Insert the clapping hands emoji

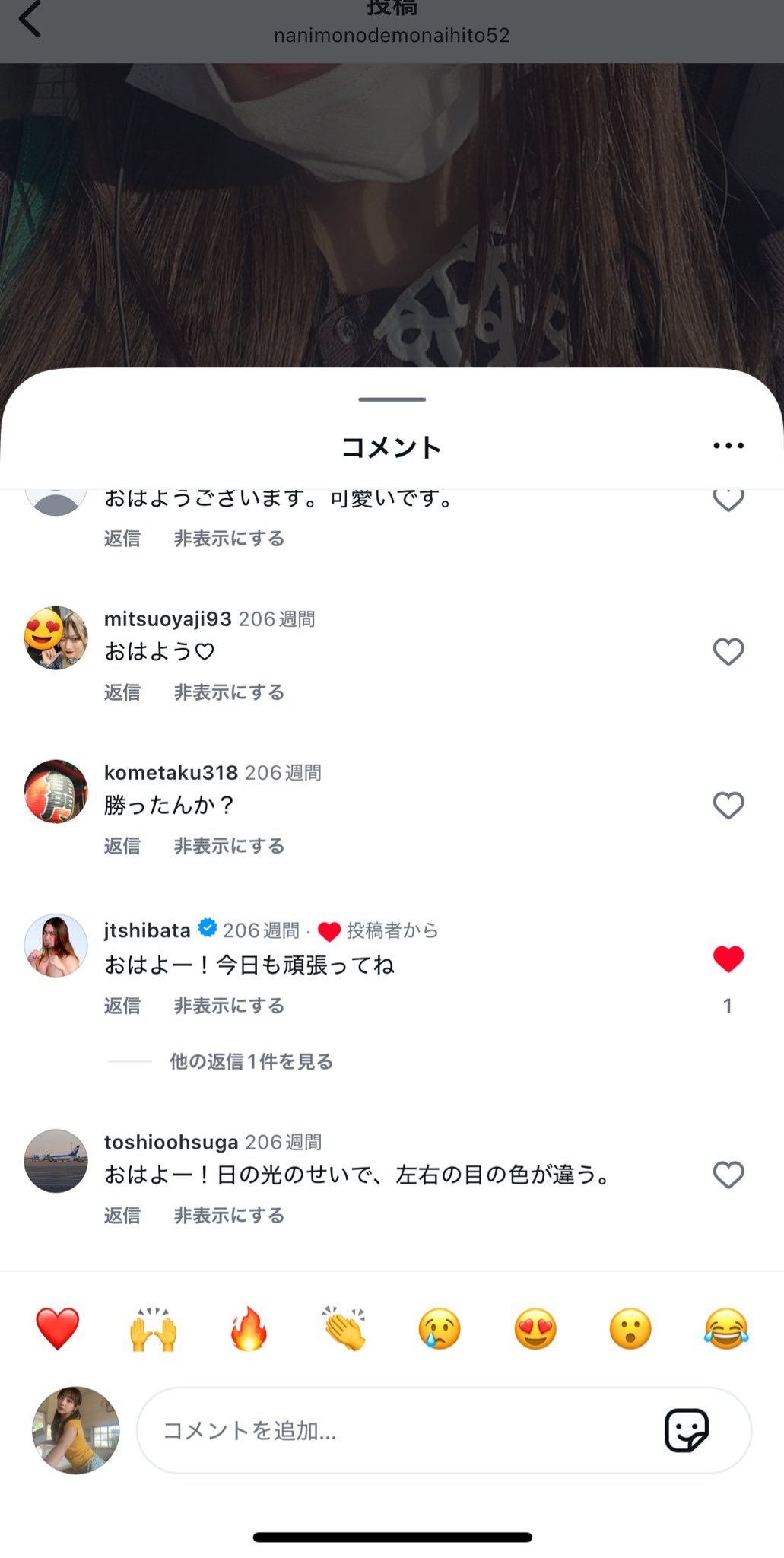click(x=344, y=1329)
